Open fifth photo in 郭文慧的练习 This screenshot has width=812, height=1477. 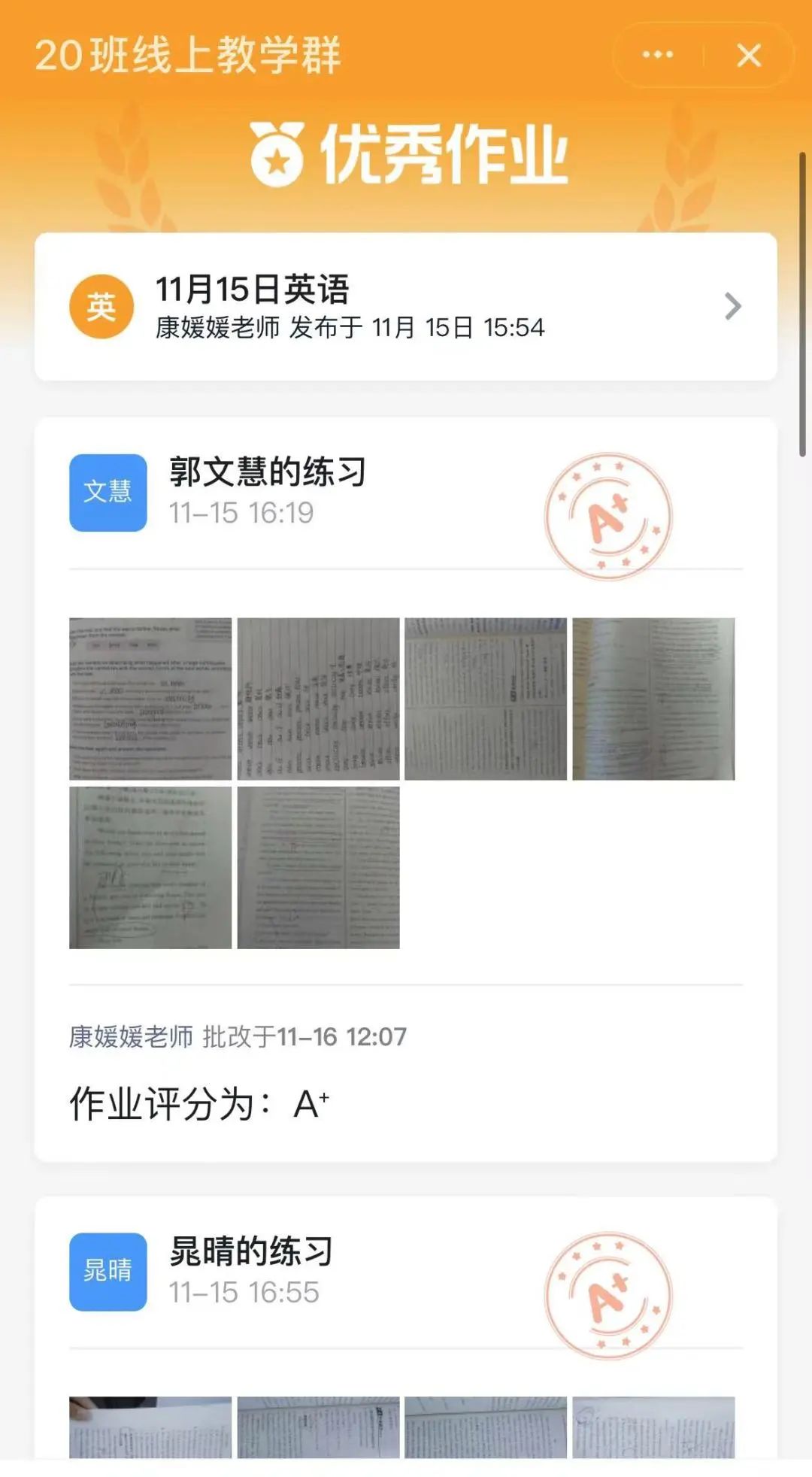pos(150,867)
